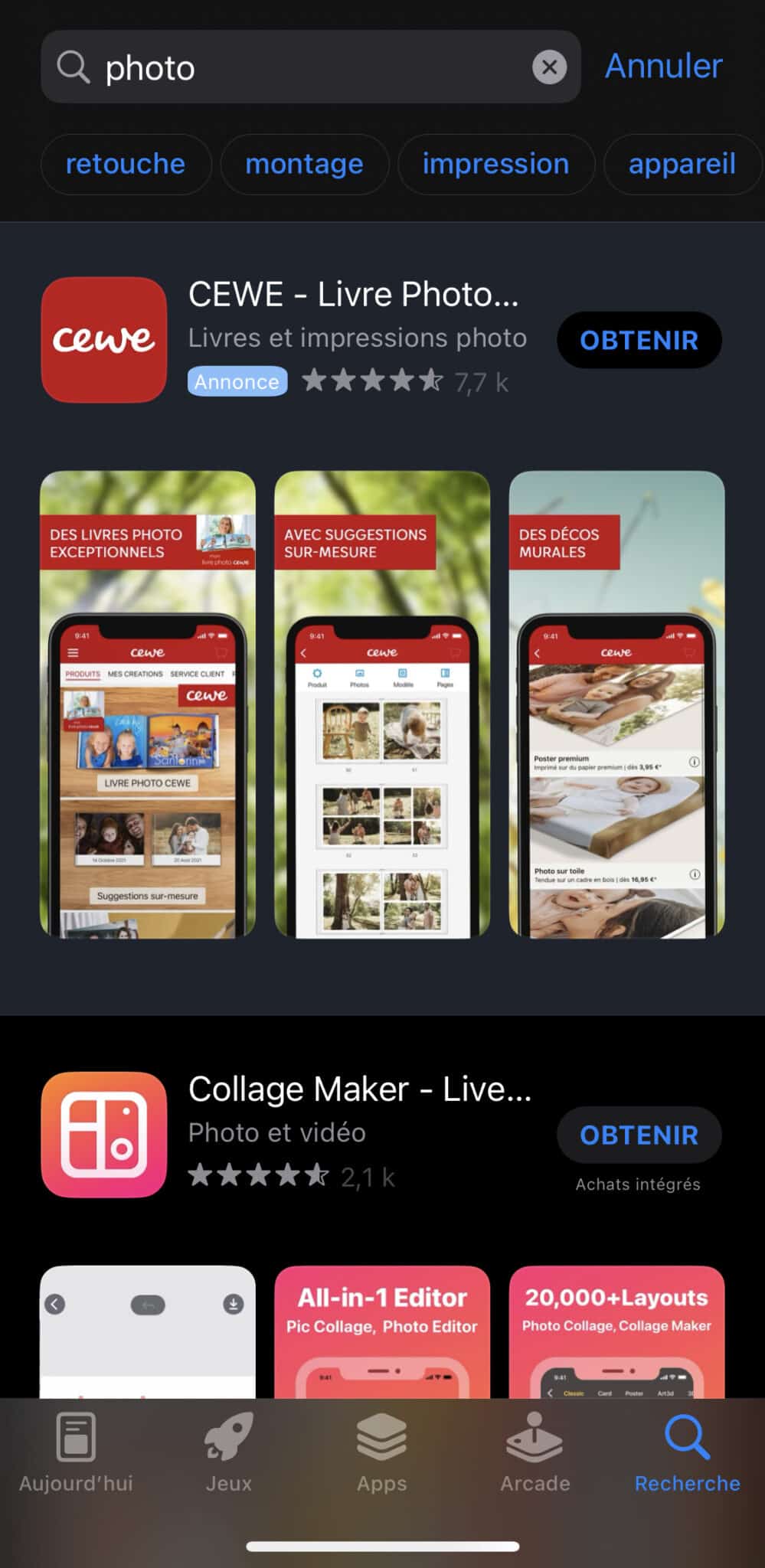765x1568 pixels.
Task: Tap the search field containing photo
Action: [x=306, y=67]
